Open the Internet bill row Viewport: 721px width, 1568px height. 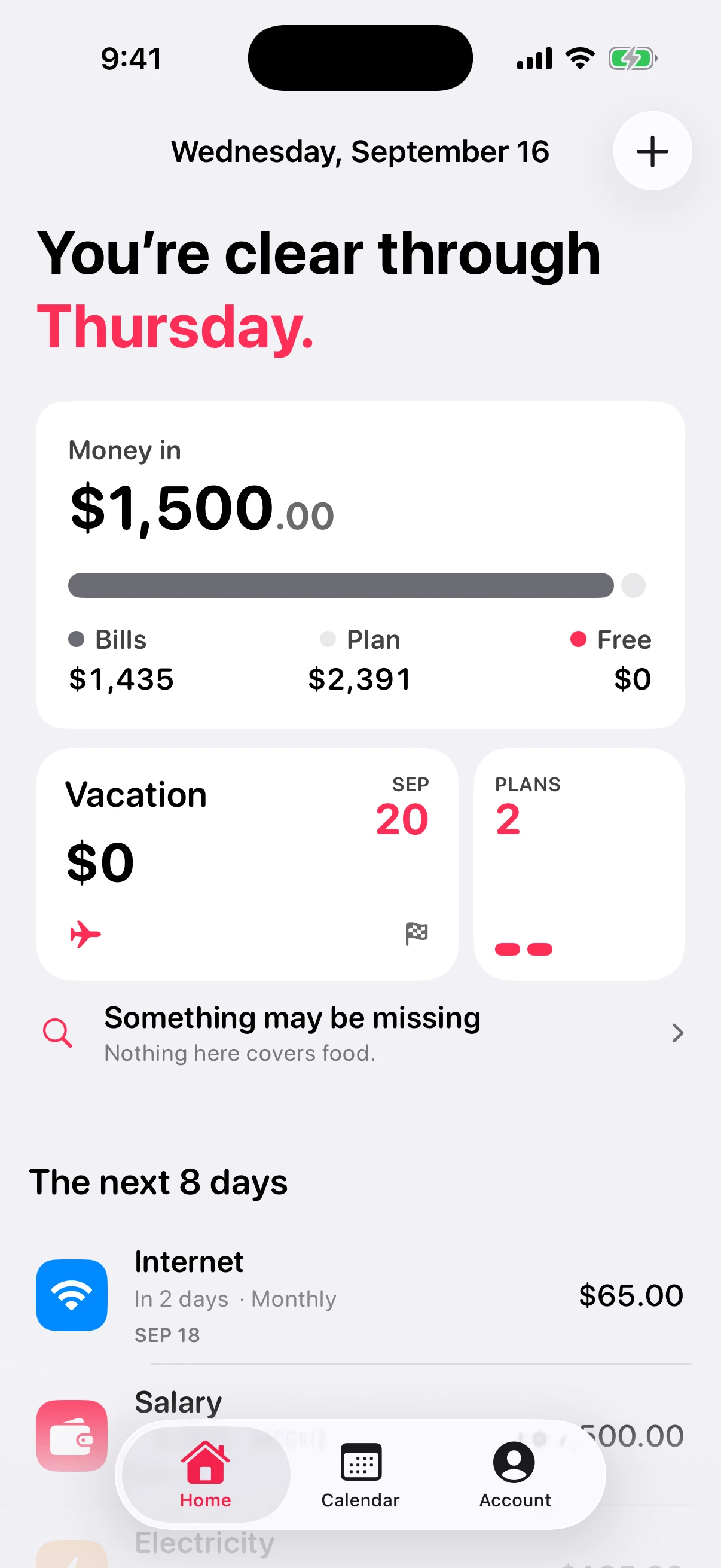pos(360,1295)
